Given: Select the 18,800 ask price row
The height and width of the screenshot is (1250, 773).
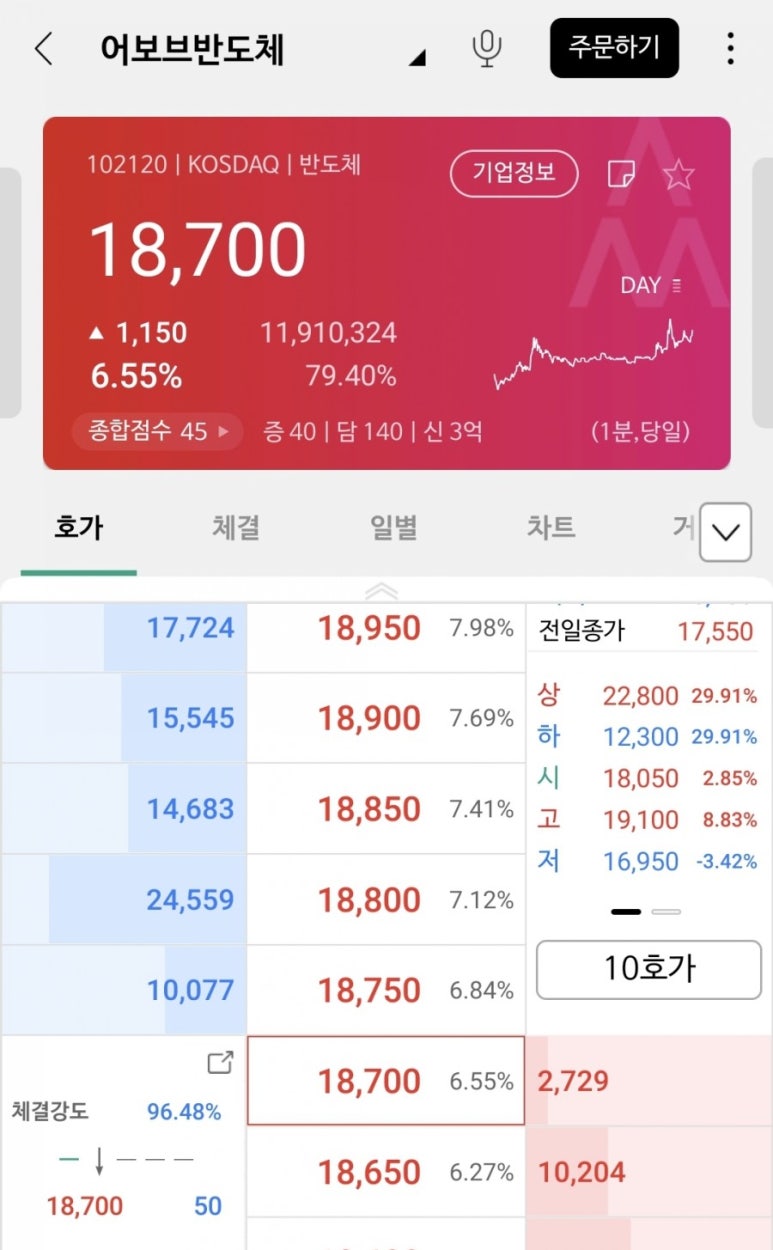Looking at the screenshot, I should click(385, 900).
